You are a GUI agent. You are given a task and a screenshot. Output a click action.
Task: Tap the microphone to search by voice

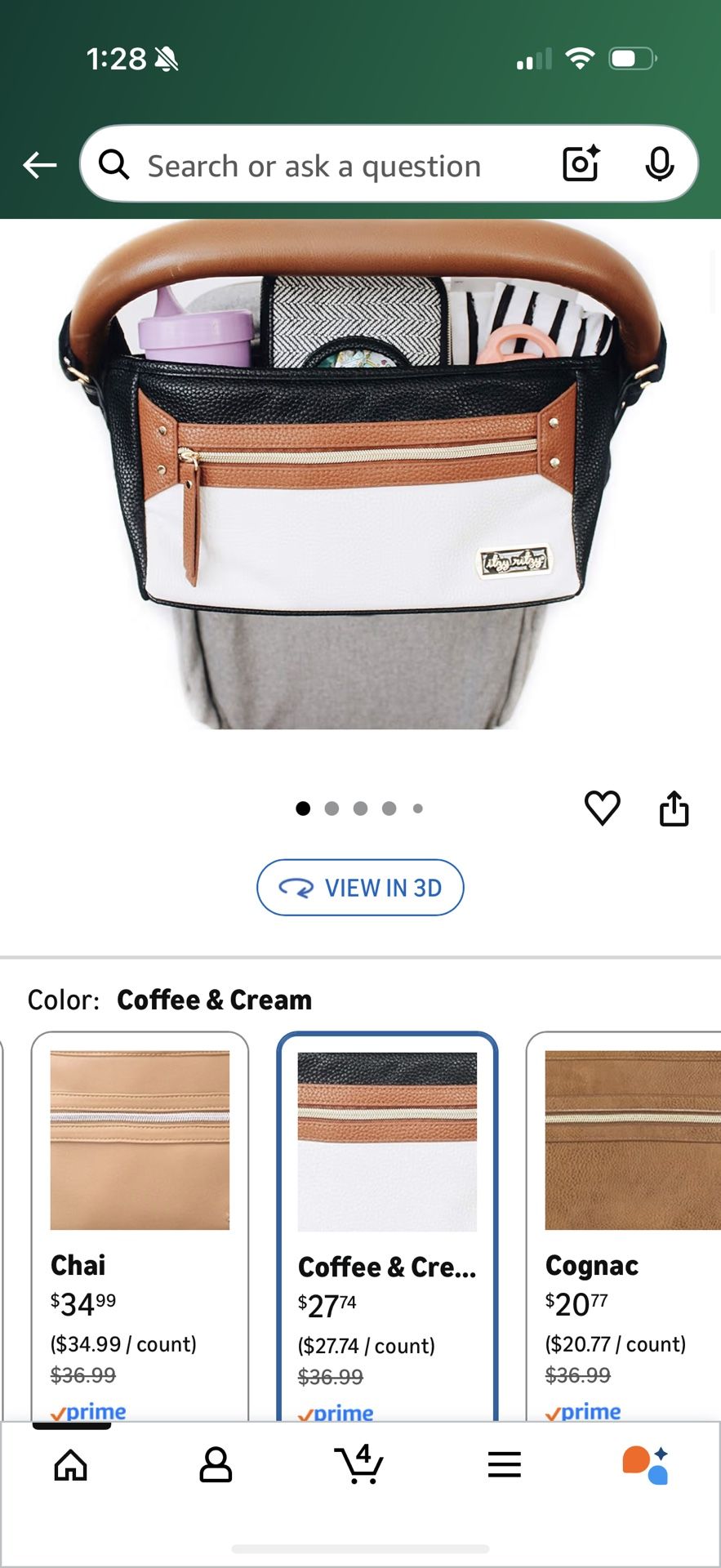tap(658, 164)
